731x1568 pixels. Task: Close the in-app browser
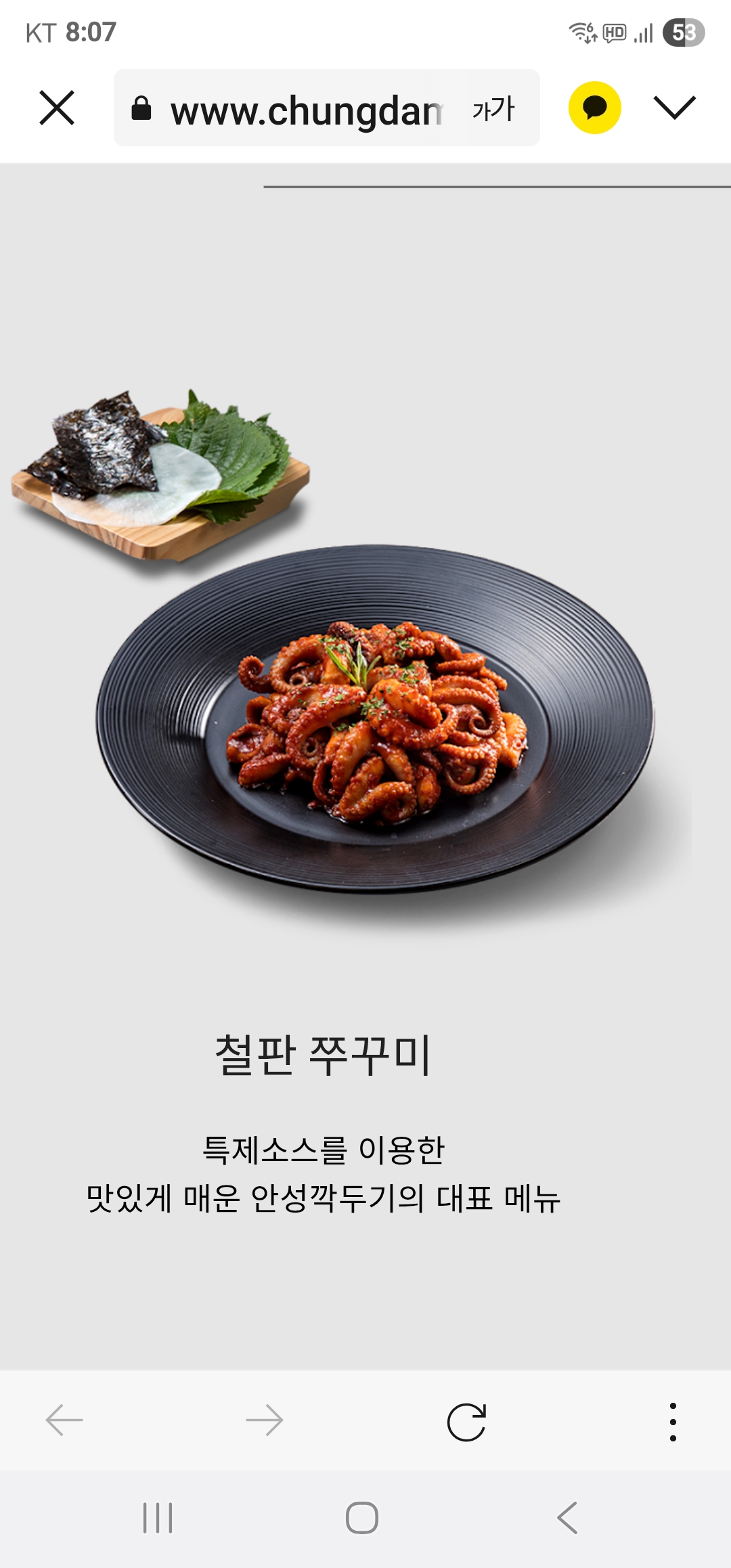(57, 108)
